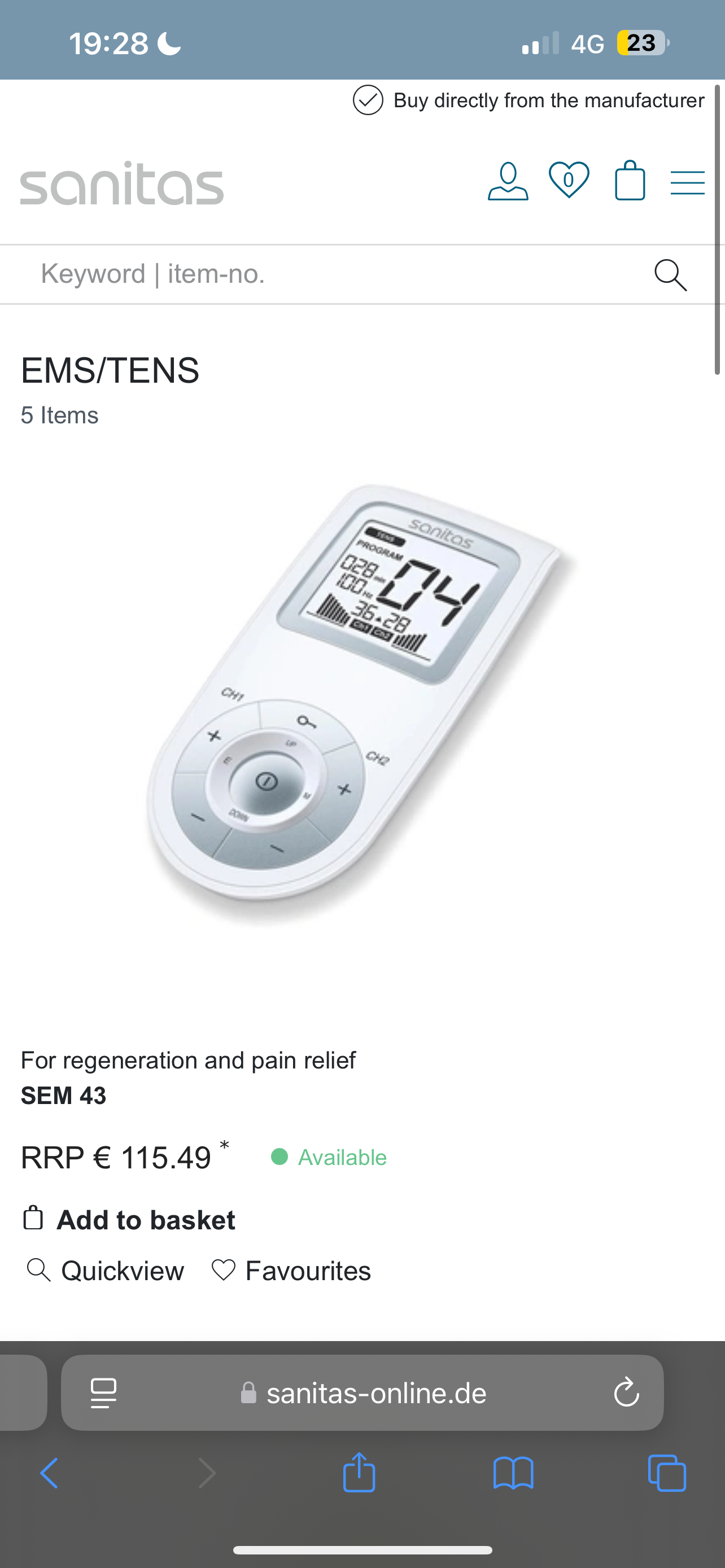Open the tabs overview
The image size is (725, 1568).
pos(667,1474)
